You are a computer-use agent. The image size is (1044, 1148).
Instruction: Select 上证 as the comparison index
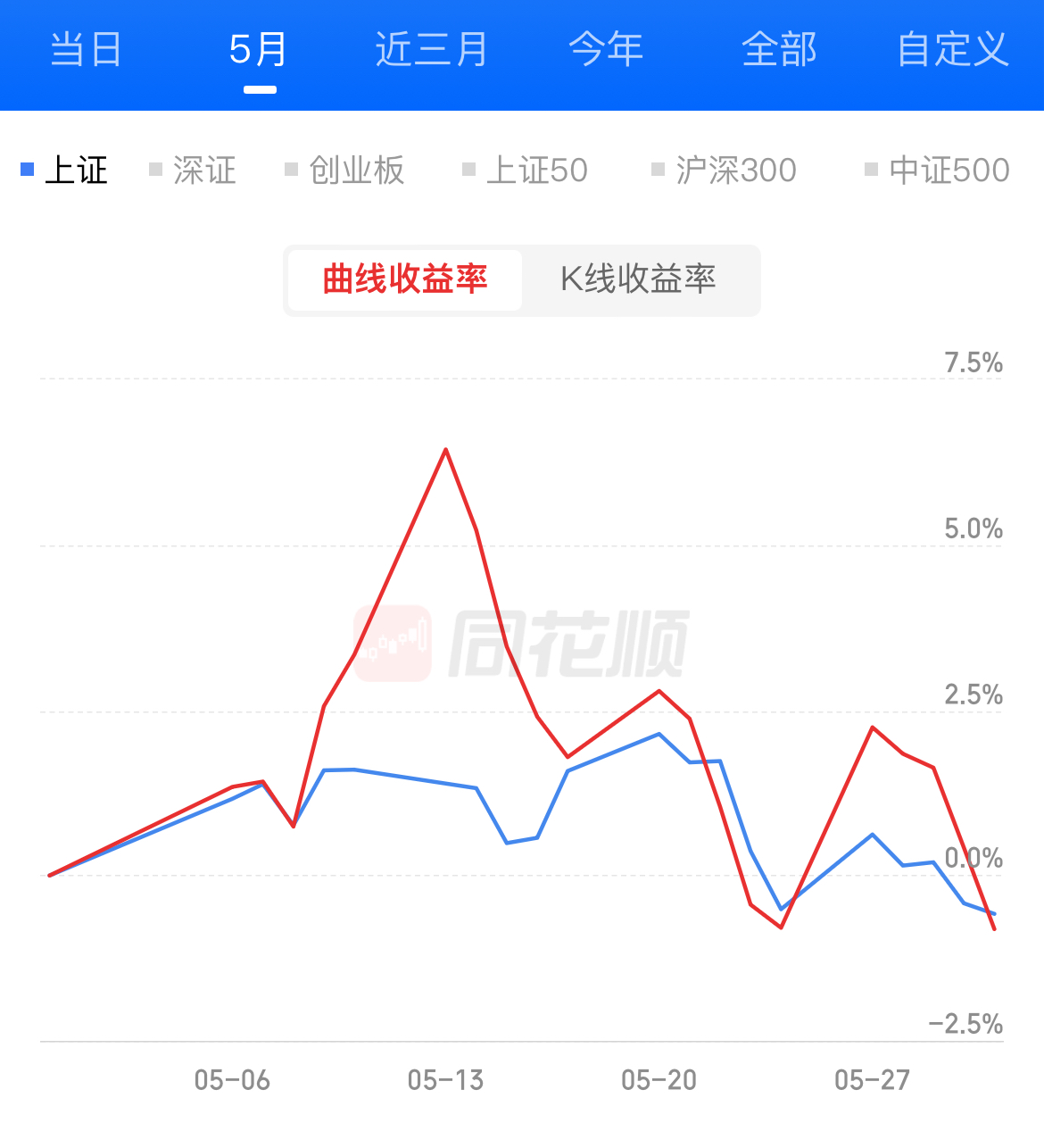[x=66, y=170]
